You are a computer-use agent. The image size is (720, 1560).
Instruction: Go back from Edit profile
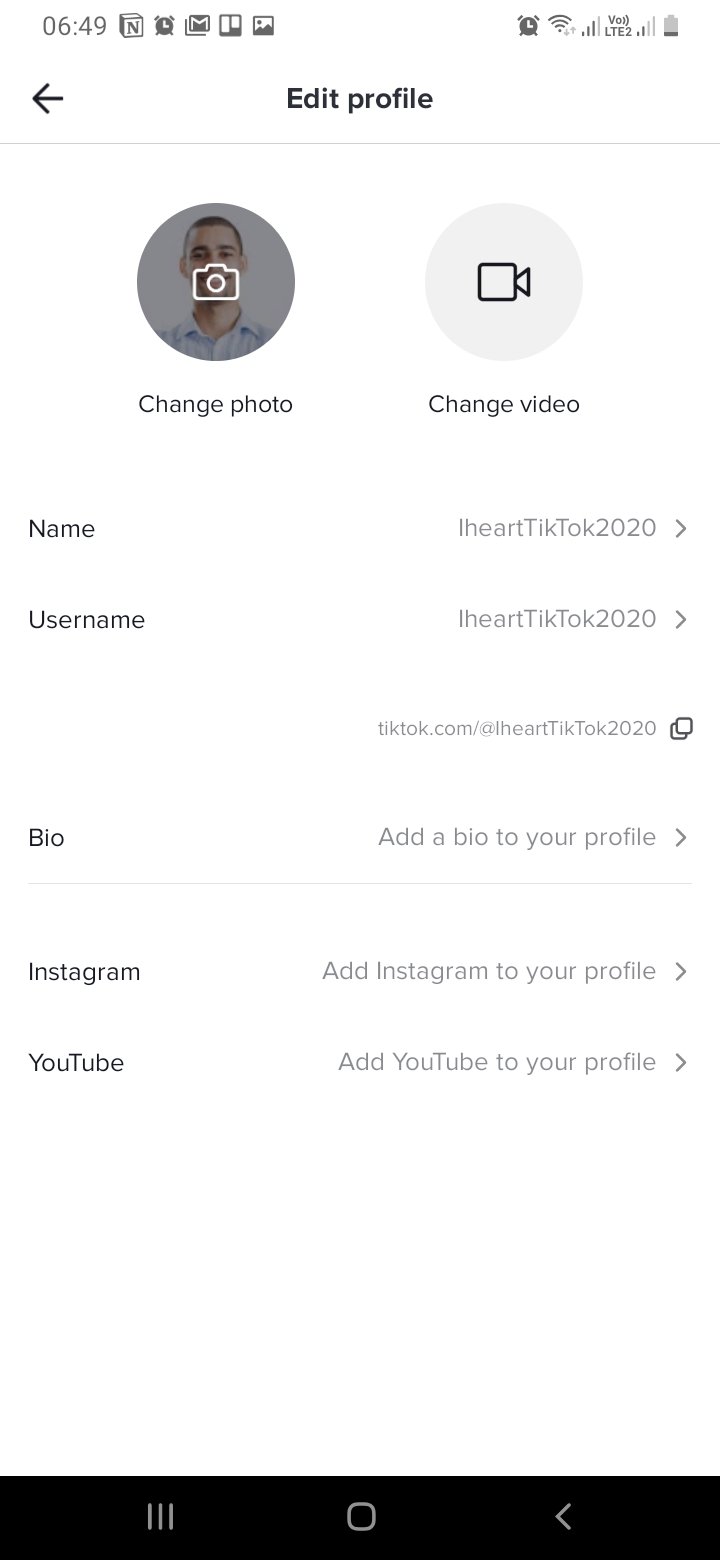[x=47, y=98]
